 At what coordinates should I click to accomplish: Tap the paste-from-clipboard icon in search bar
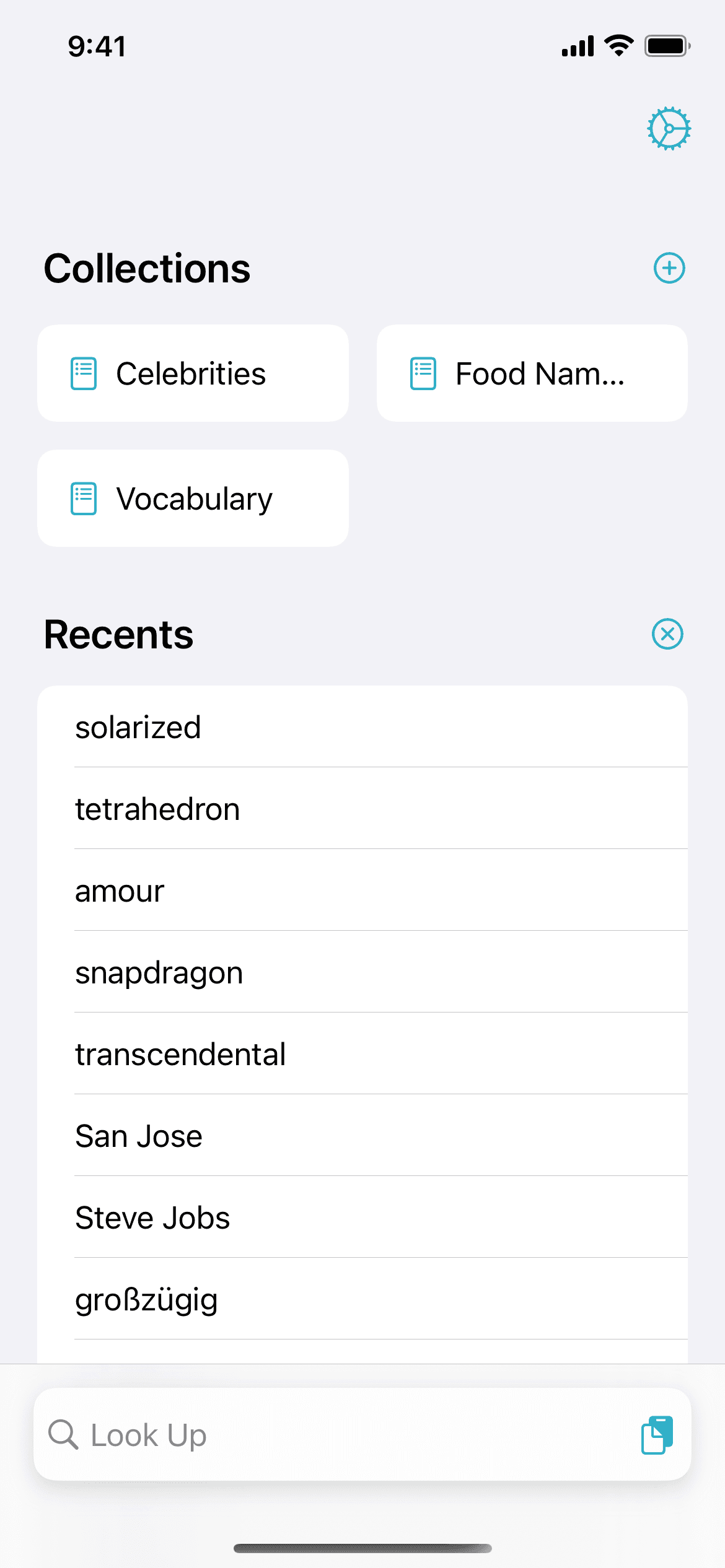coord(657,1435)
